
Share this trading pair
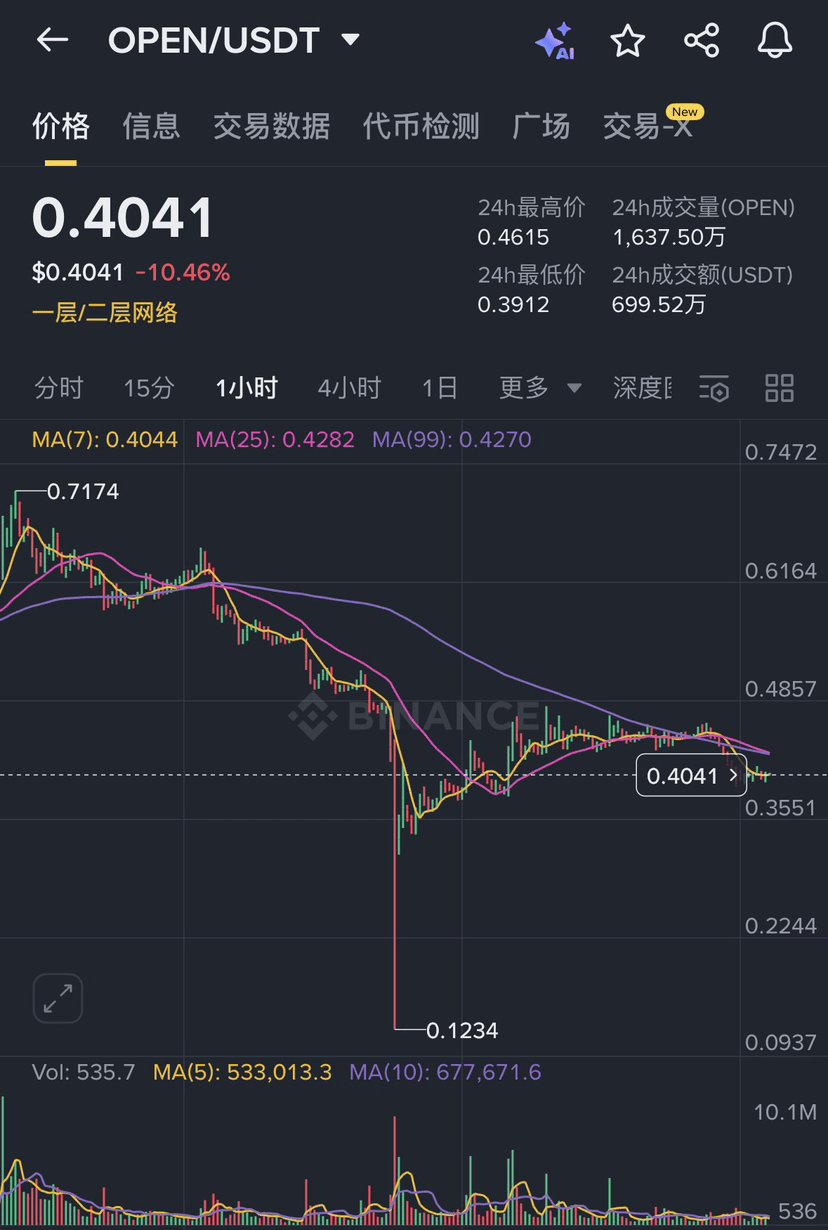701,41
